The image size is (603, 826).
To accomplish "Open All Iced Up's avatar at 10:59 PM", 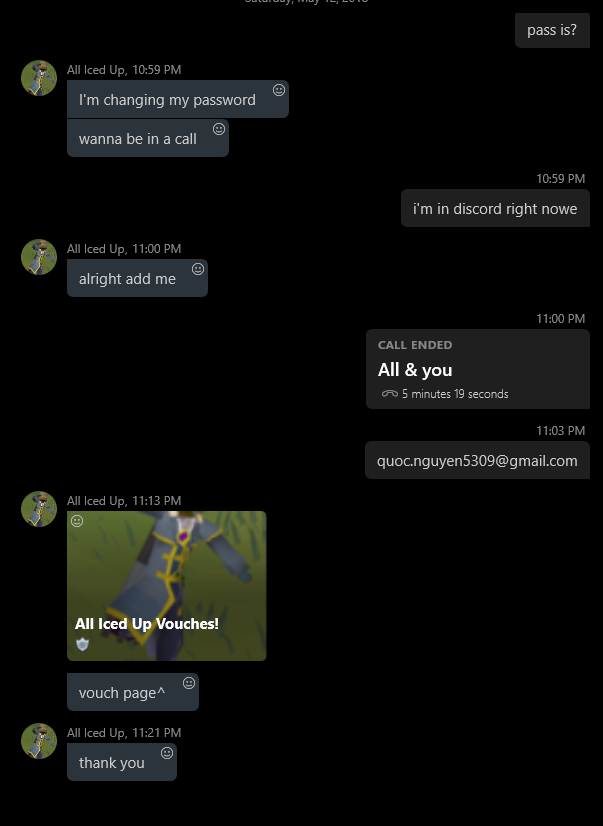I will (x=39, y=78).
